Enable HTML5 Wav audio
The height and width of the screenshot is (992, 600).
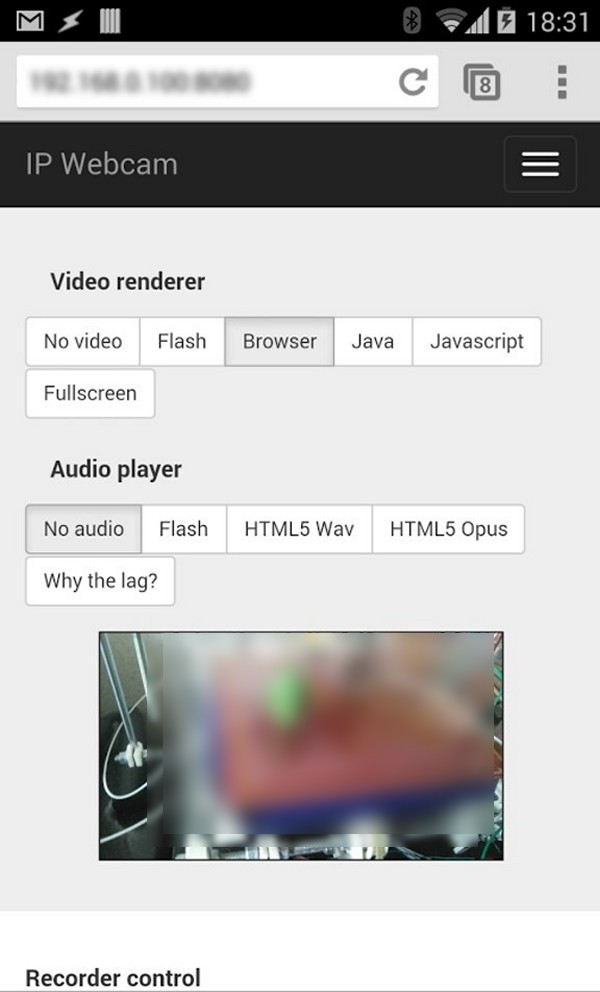click(x=299, y=529)
